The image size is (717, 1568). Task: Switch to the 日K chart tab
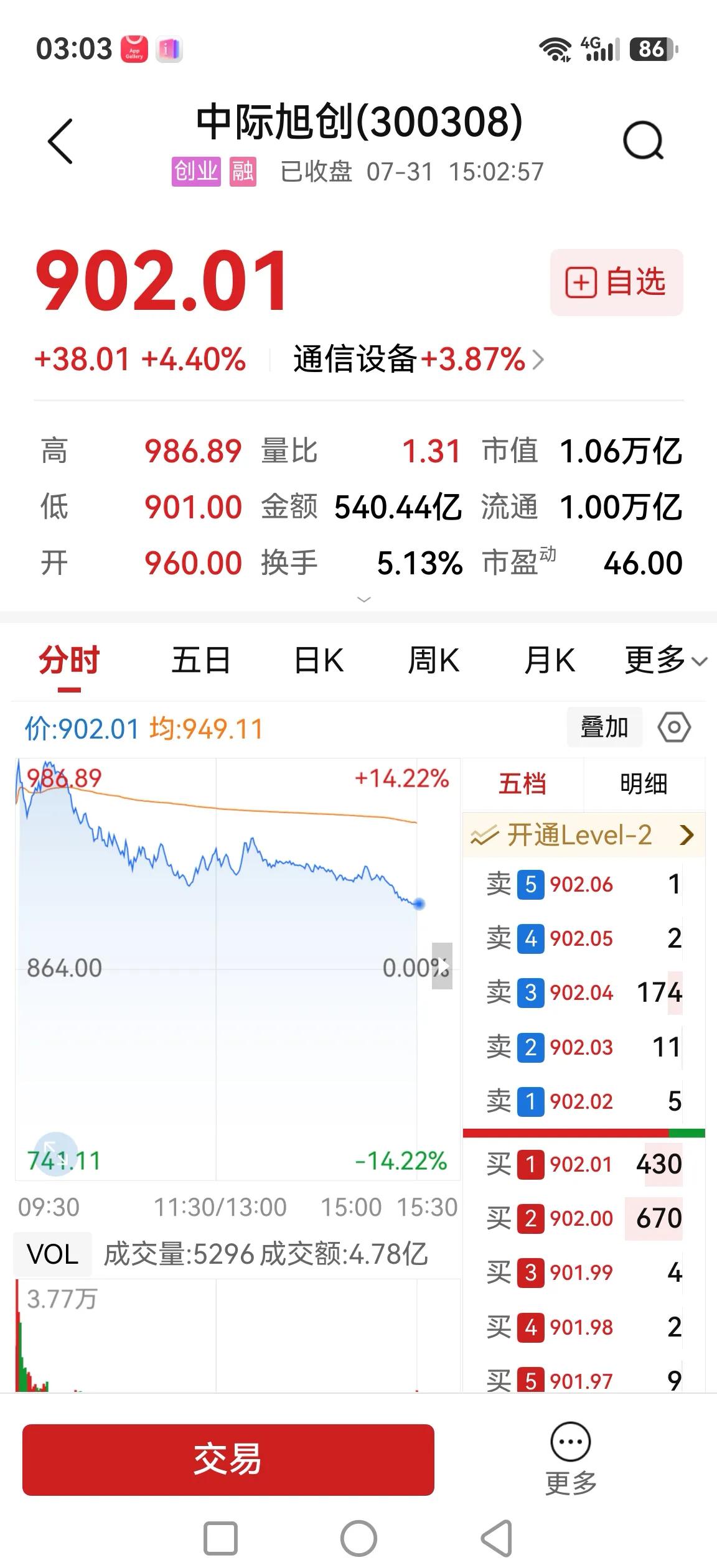point(319,660)
